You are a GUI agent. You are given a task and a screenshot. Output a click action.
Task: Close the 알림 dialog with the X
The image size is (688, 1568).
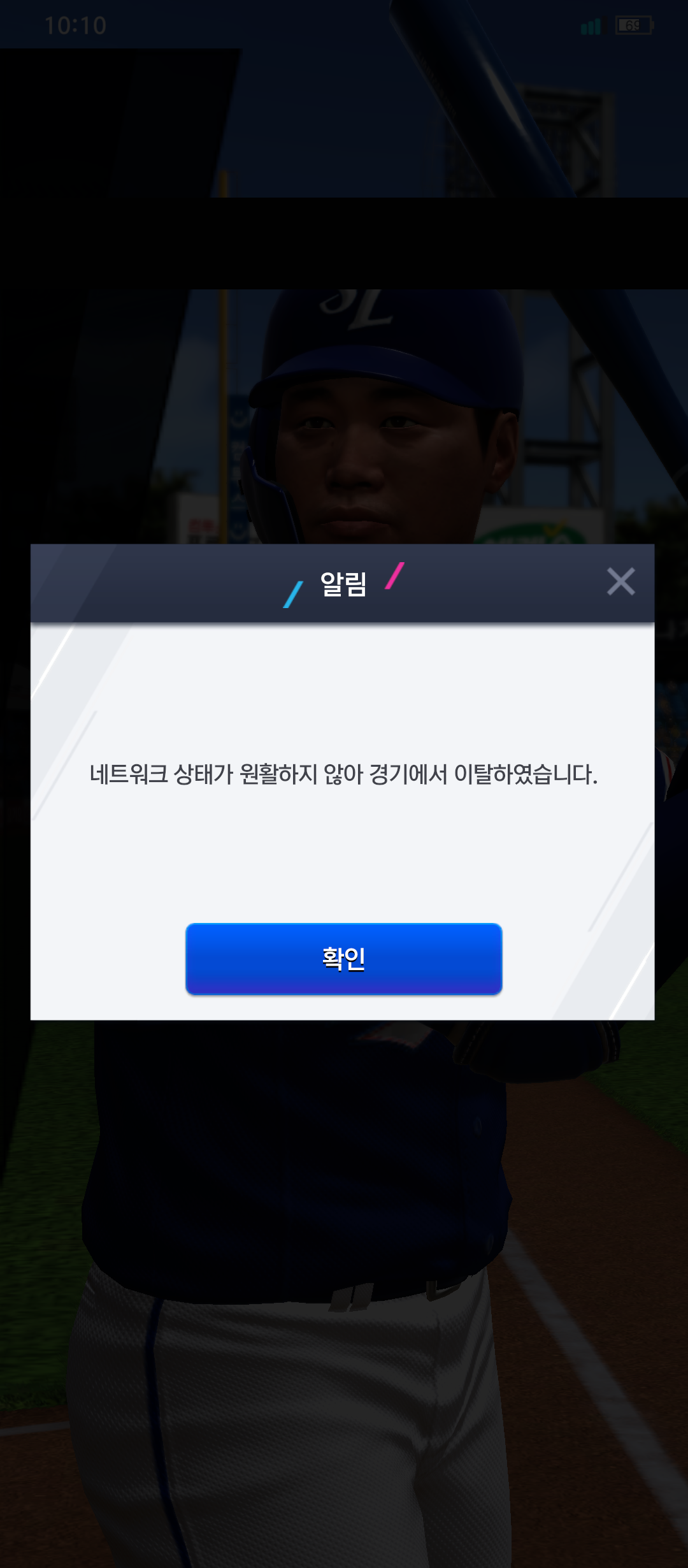[620, 581]
